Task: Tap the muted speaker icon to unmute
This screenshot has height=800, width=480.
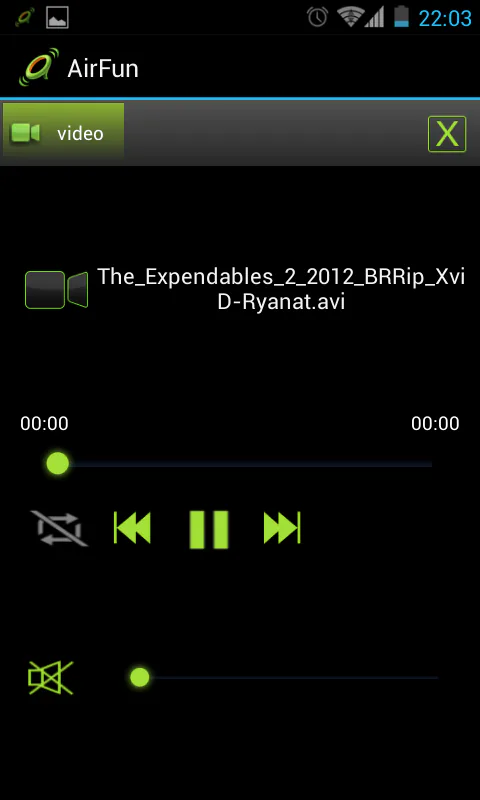Action: (x=50, y=678)
